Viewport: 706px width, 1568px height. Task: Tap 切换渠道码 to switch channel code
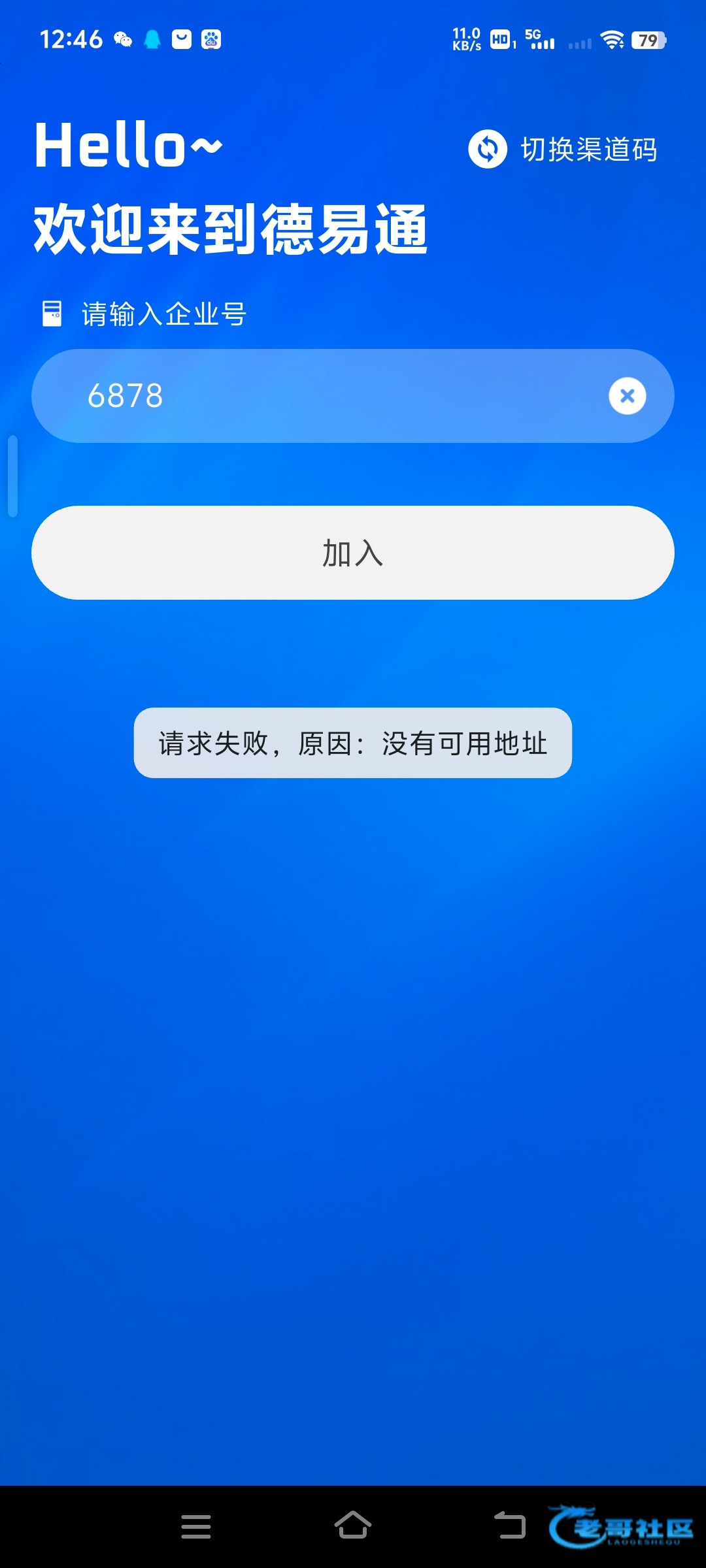(x=563, y=149)
